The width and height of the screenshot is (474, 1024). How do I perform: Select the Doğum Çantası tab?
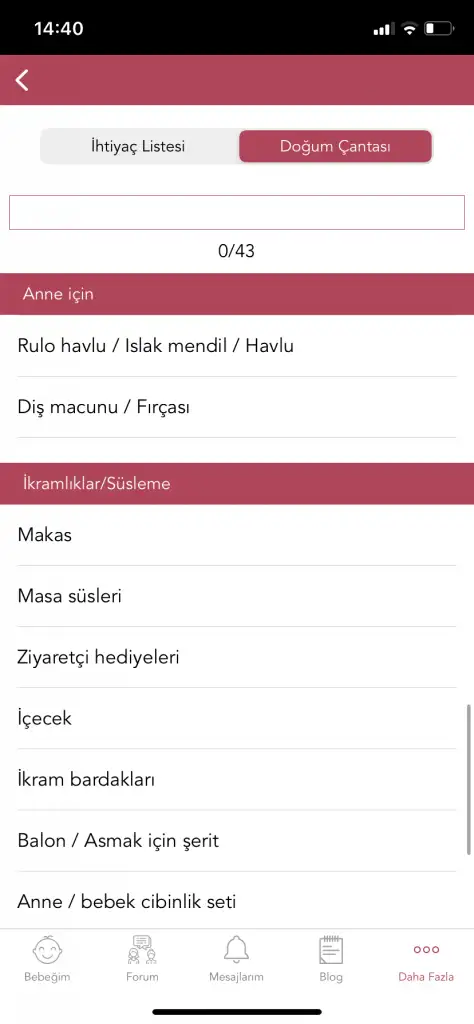(335, 146)
